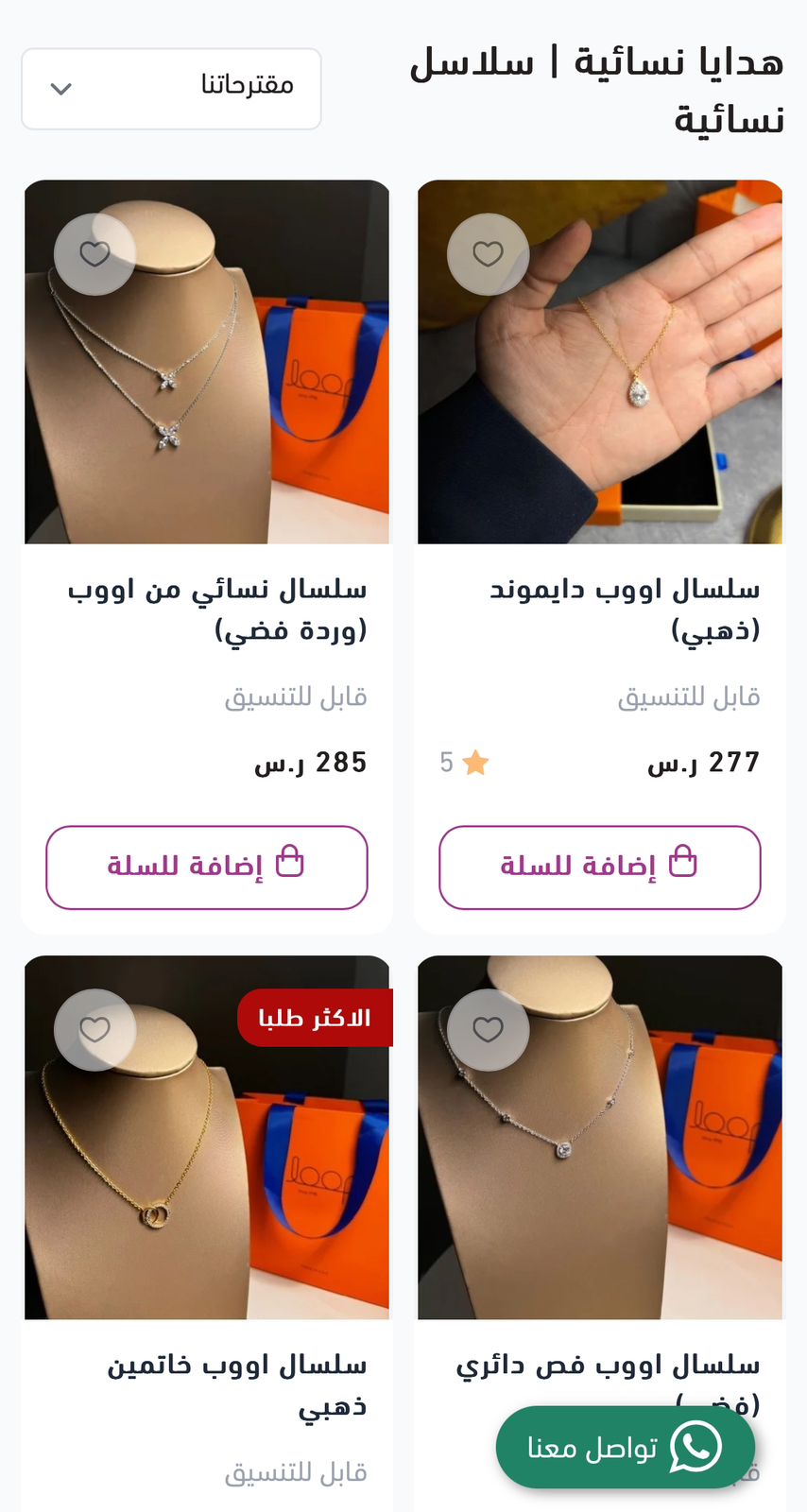This screenshot has height=1512, width=807.
Task: Expand the مقترحاتنا sort dropdown
Action: click(x=171, y=89)
